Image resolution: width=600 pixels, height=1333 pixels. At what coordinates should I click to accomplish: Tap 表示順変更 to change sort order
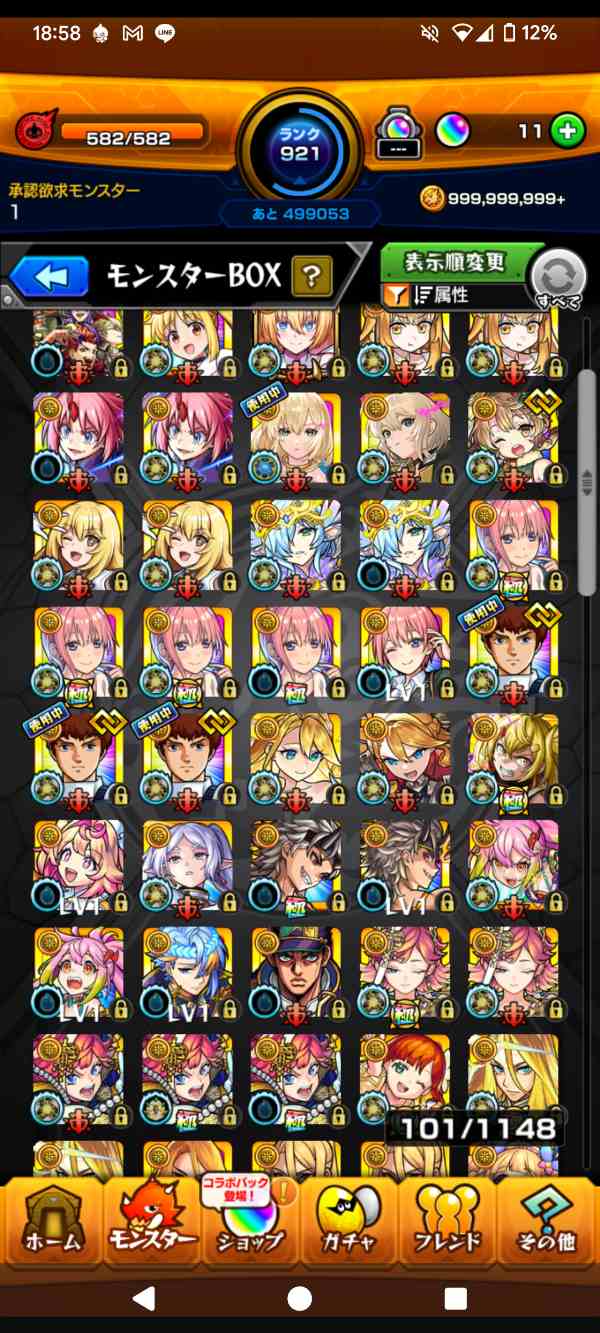454,263
